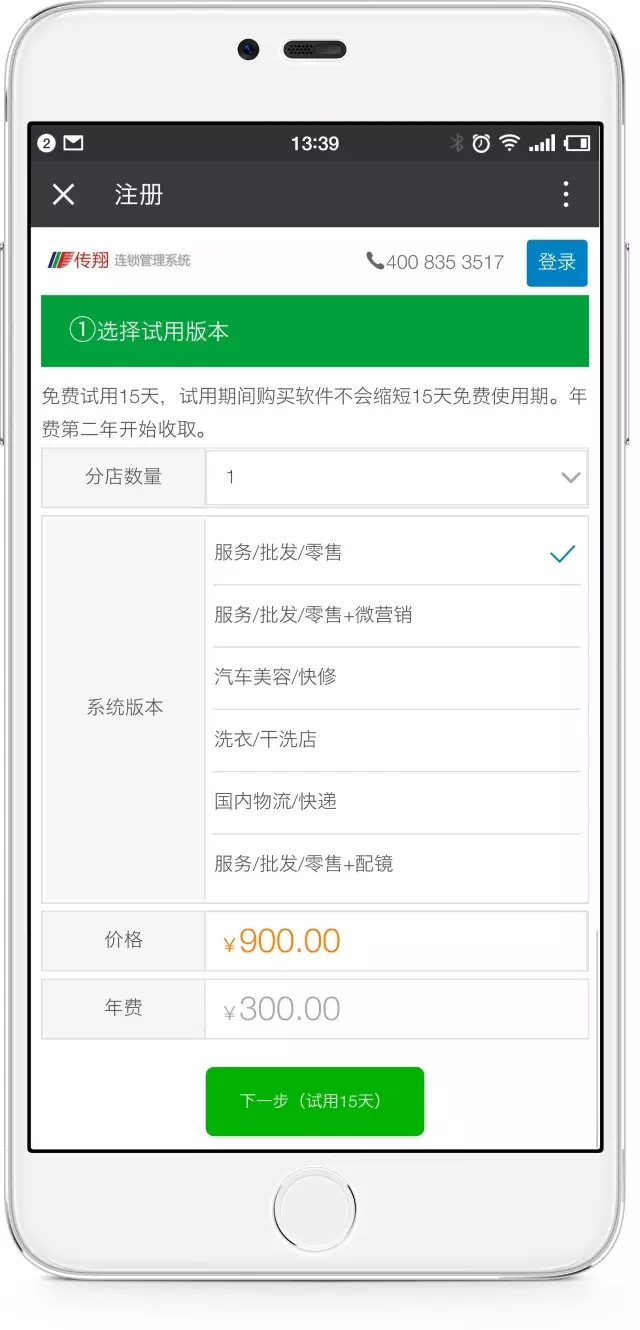The image size is (640, 1330).
Task: Pick the 洗衣/干洗店 version
Action: (396, 739)
